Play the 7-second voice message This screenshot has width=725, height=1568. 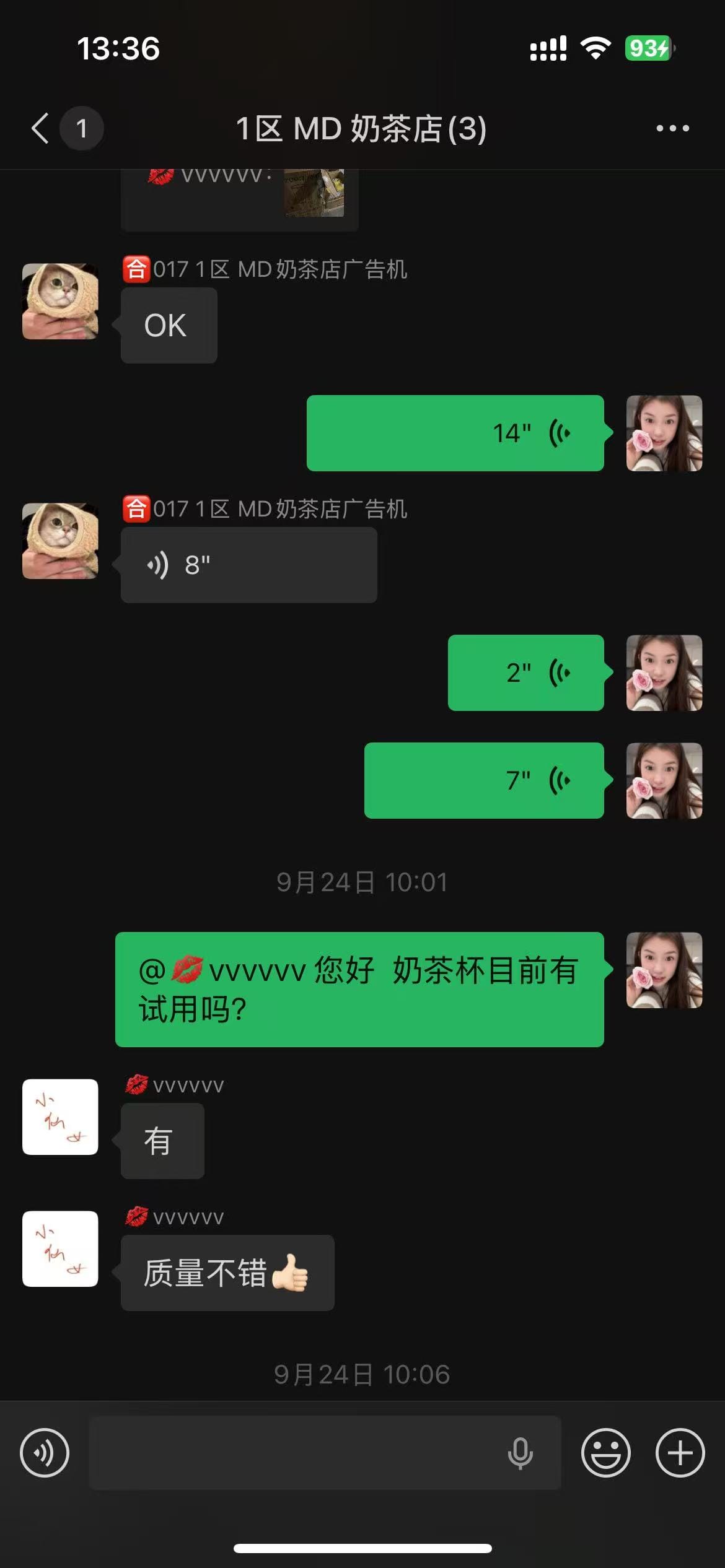pyautogui.click(x=483, y=780)
